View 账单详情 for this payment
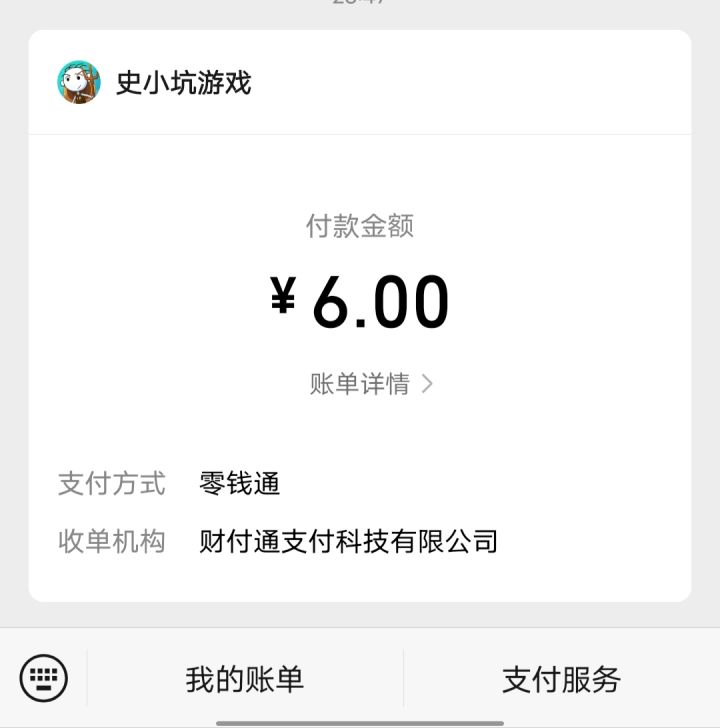 pyautogui.click(x=370, y=384)
